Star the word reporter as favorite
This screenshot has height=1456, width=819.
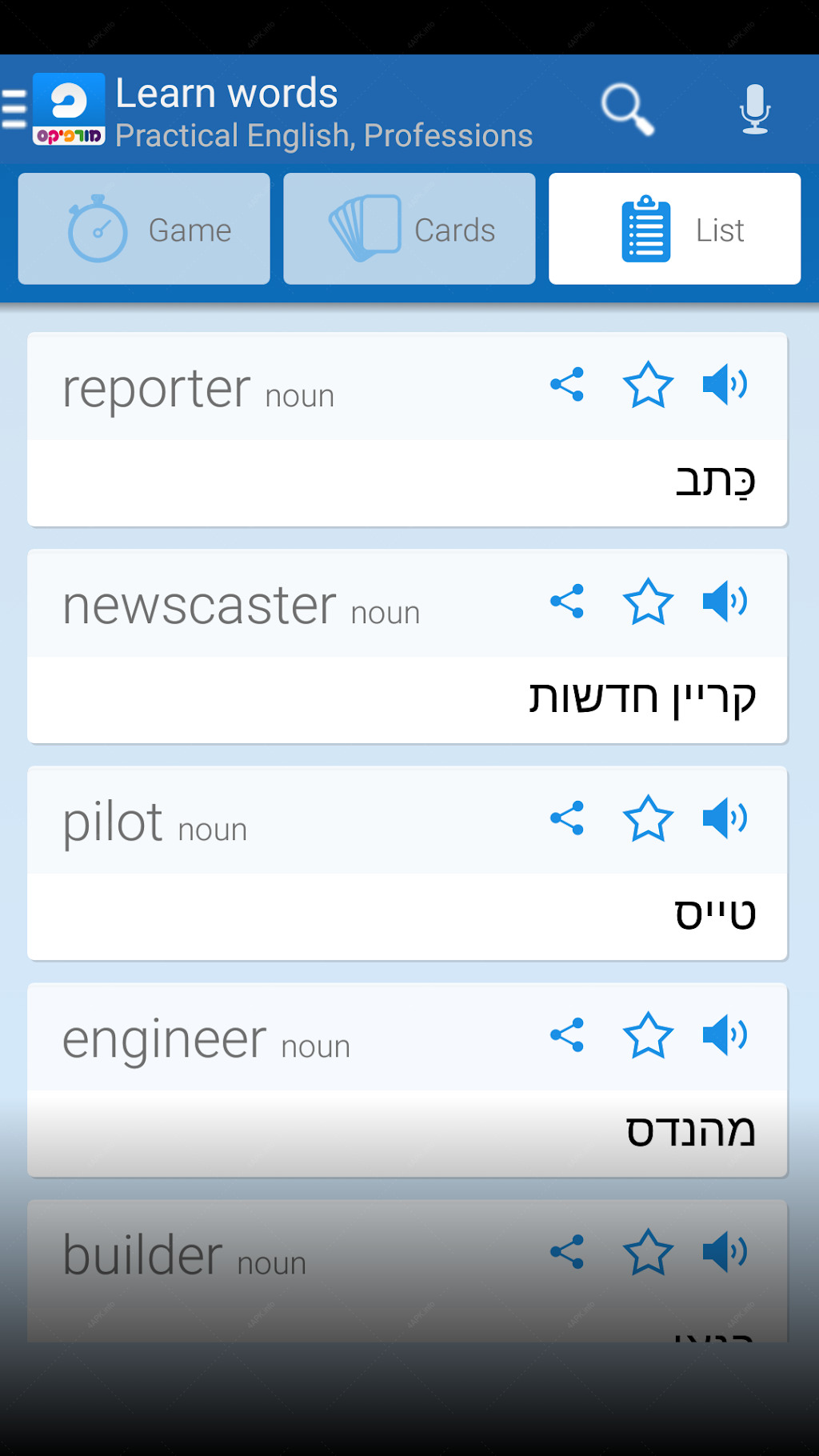pyautogui.click(x=648, y=385)
